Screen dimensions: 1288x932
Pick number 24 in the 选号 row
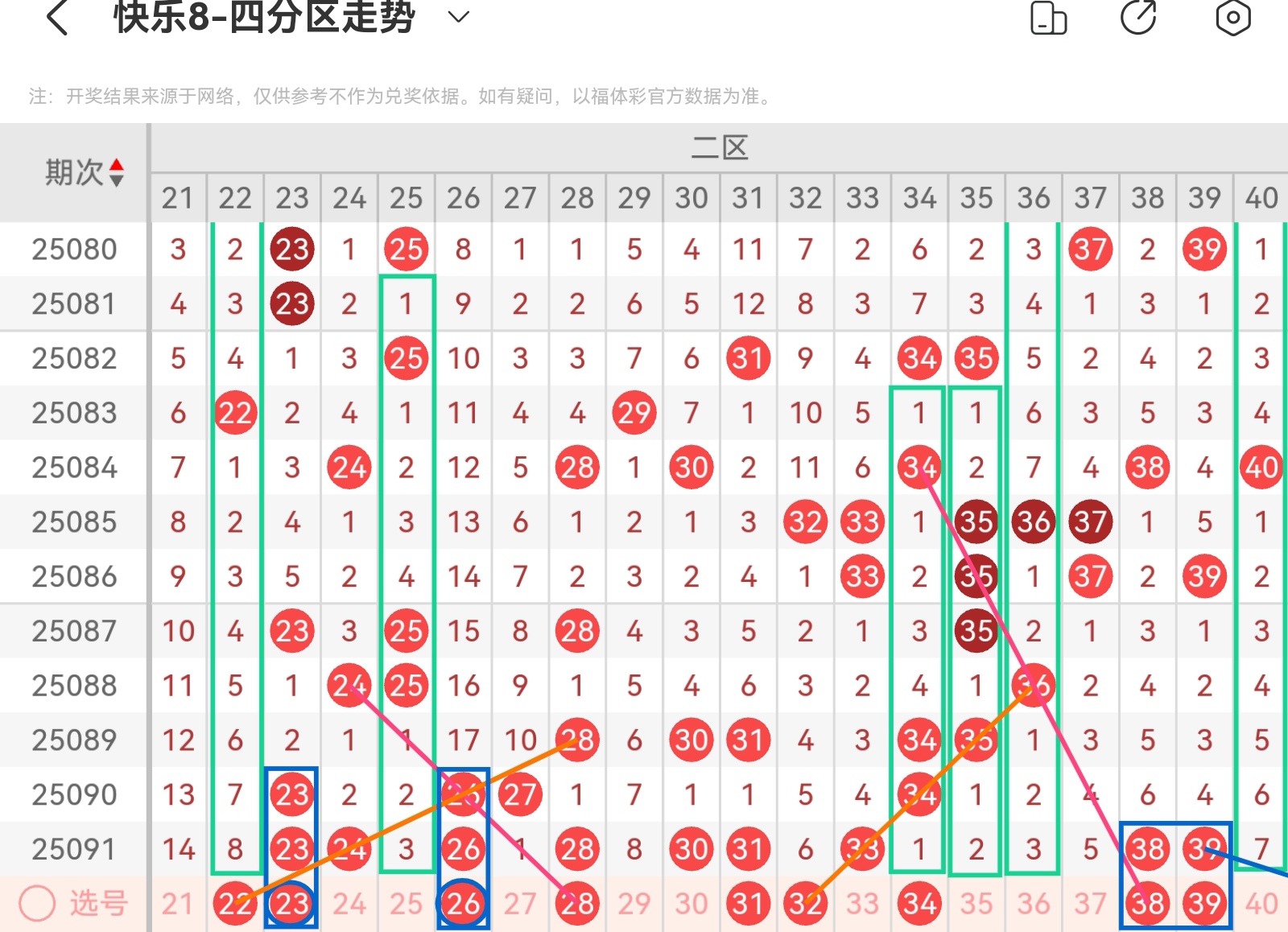[349, 904]
